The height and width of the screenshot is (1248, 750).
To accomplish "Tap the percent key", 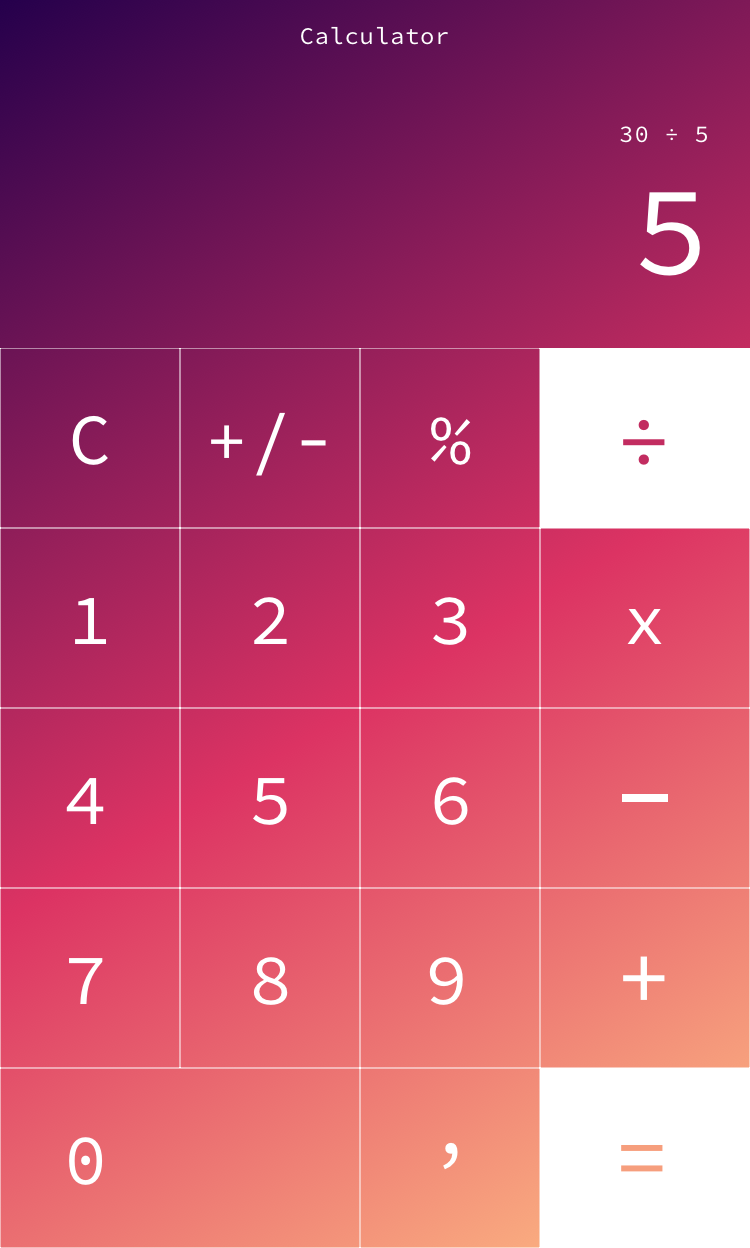I will [x=450, y=438].
